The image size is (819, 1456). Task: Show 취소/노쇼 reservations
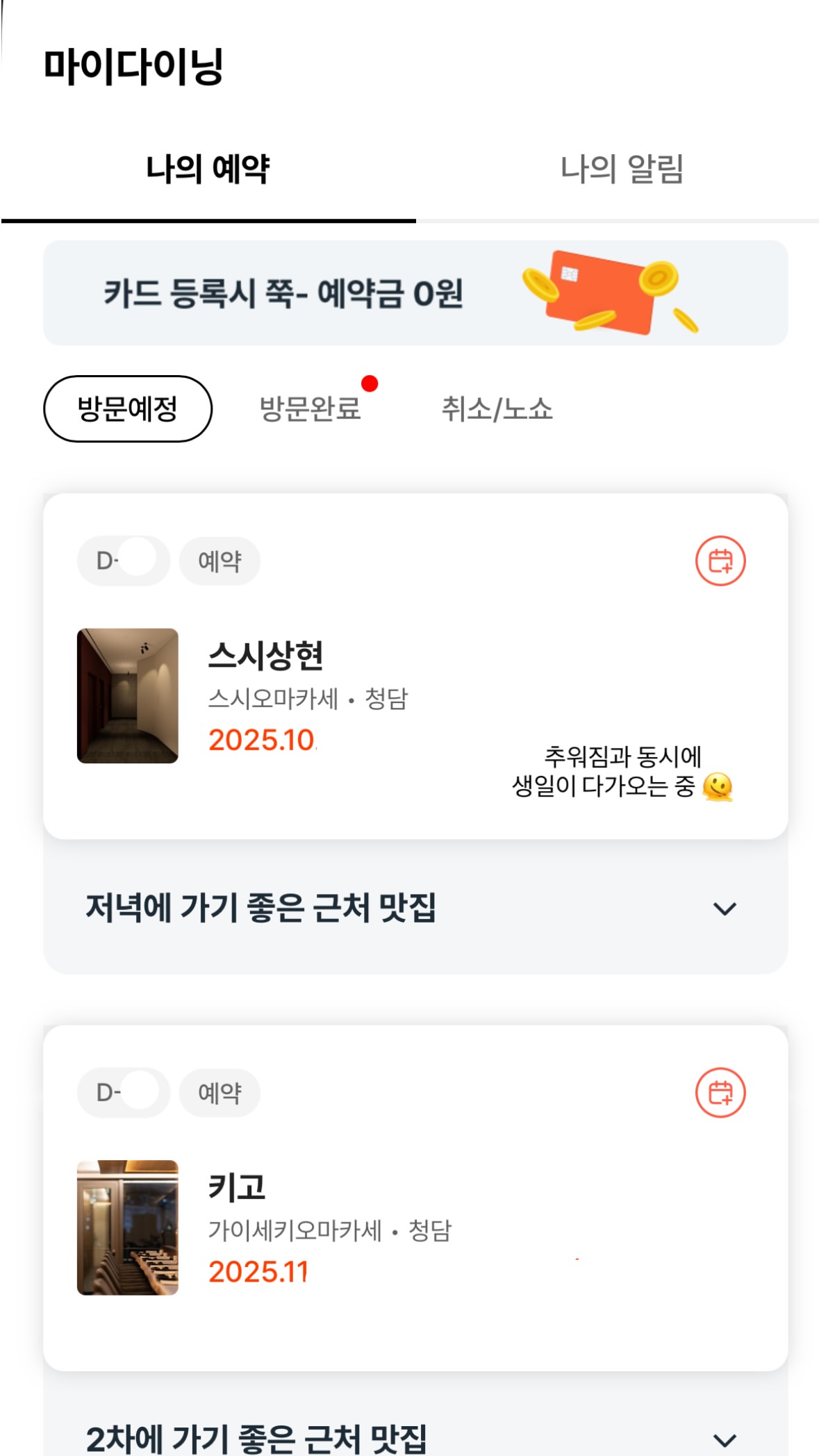coord(497,409)
